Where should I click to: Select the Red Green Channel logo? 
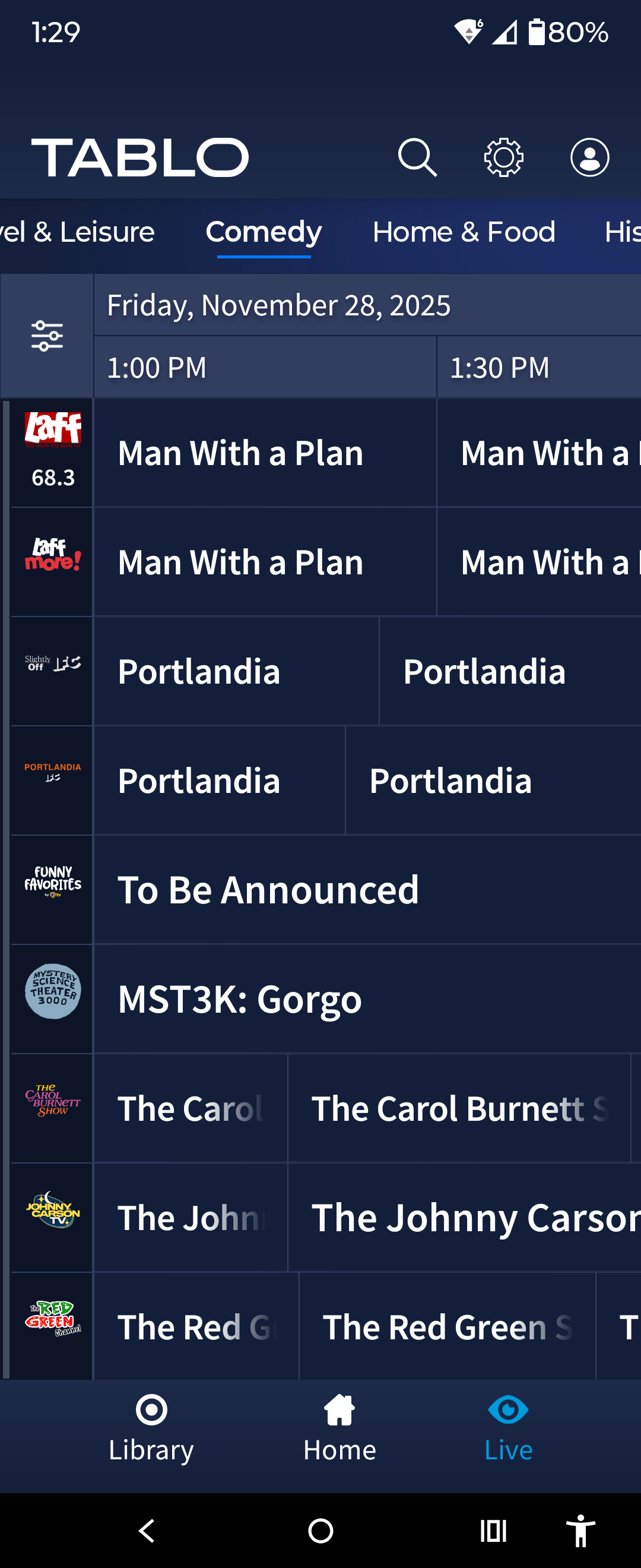[x=52, y=1326]
